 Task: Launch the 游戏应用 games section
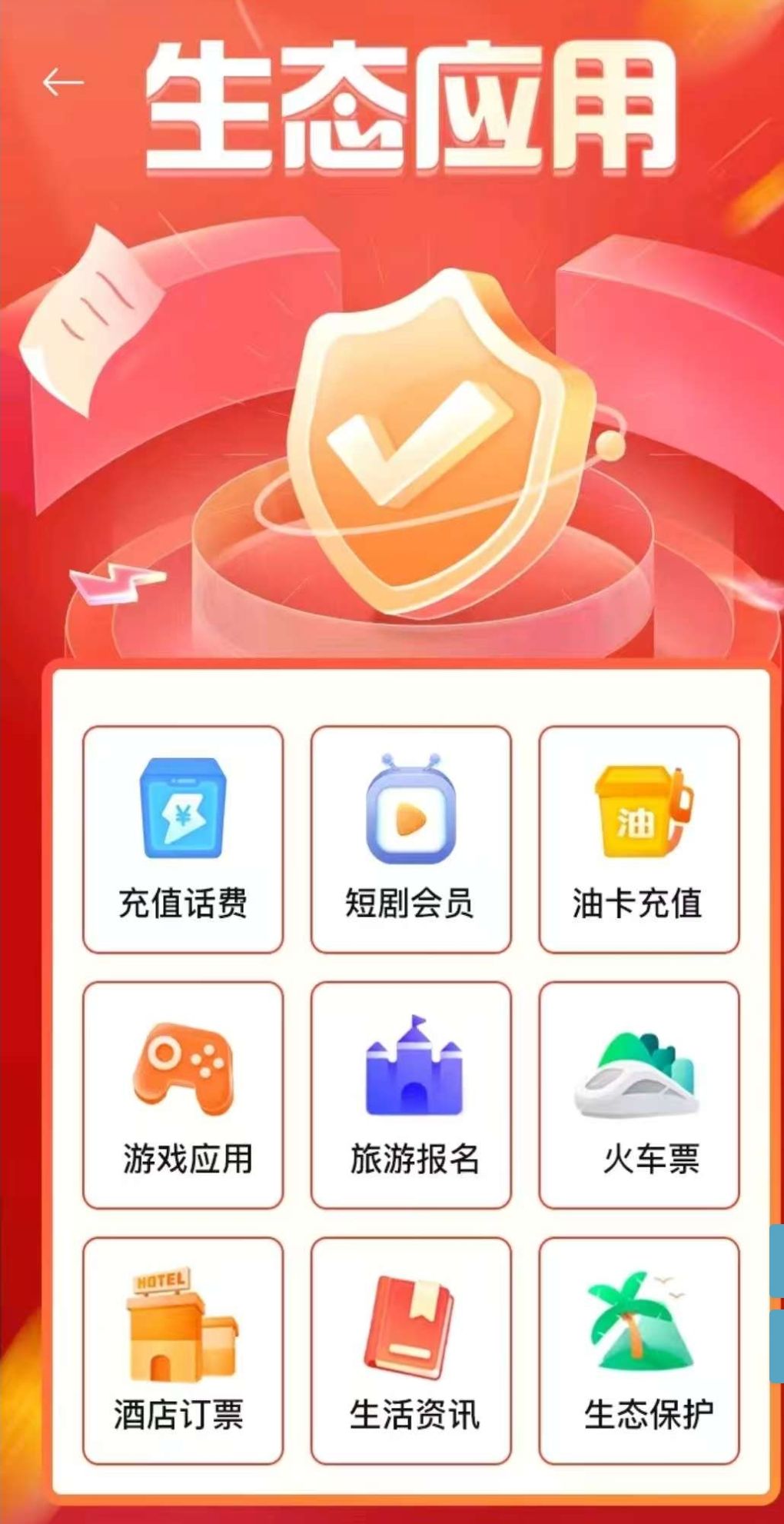pos(183,1094)
